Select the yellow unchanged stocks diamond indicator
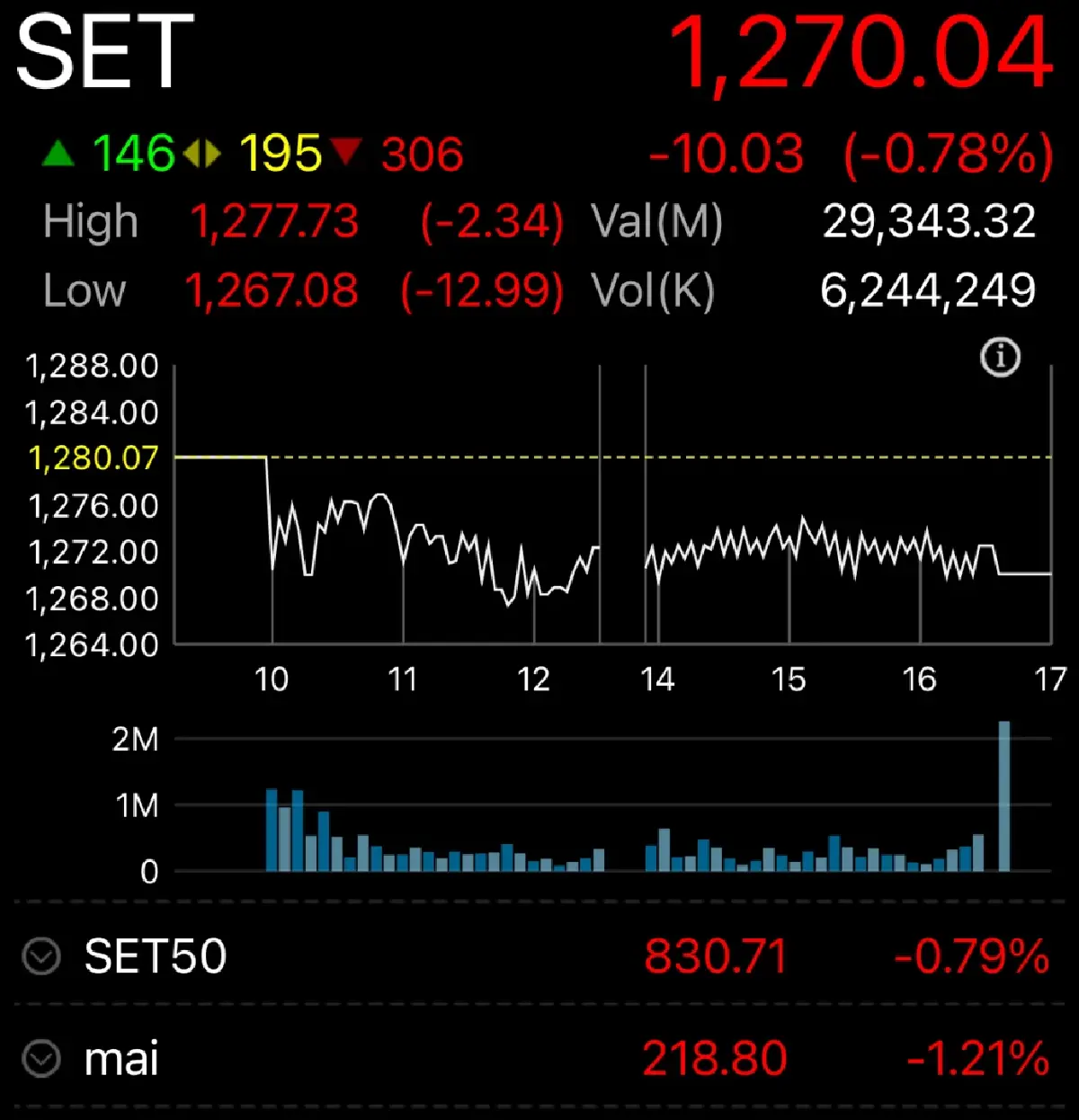This screenshot has height=1120, width=1079. (x=203, y=154)
